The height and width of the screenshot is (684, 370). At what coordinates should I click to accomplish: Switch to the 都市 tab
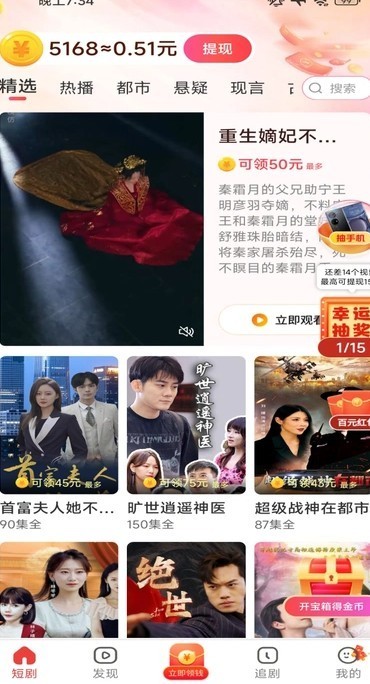coord(133,88)
